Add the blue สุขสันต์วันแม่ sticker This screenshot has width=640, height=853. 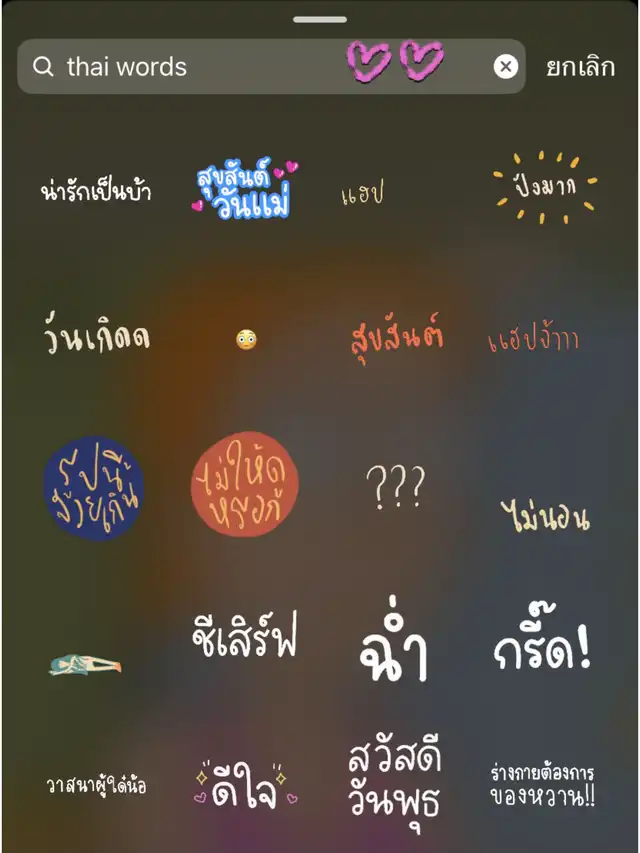pos(244,190)
